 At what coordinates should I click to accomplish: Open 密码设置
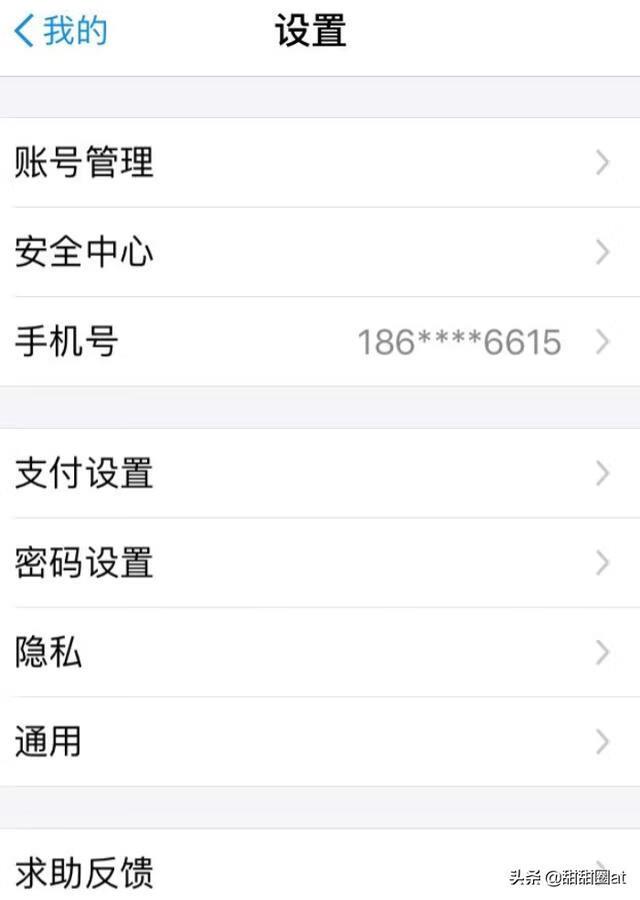[320, 563]
